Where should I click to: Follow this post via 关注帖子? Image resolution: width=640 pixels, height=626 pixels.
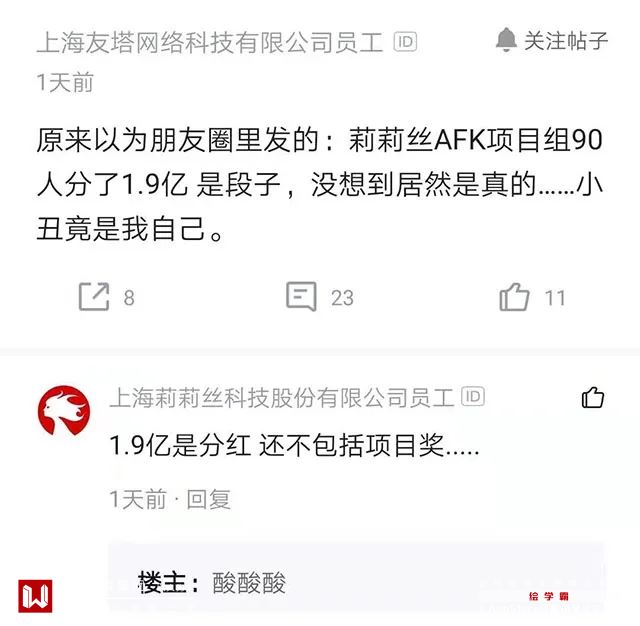(x=552, y=40)
